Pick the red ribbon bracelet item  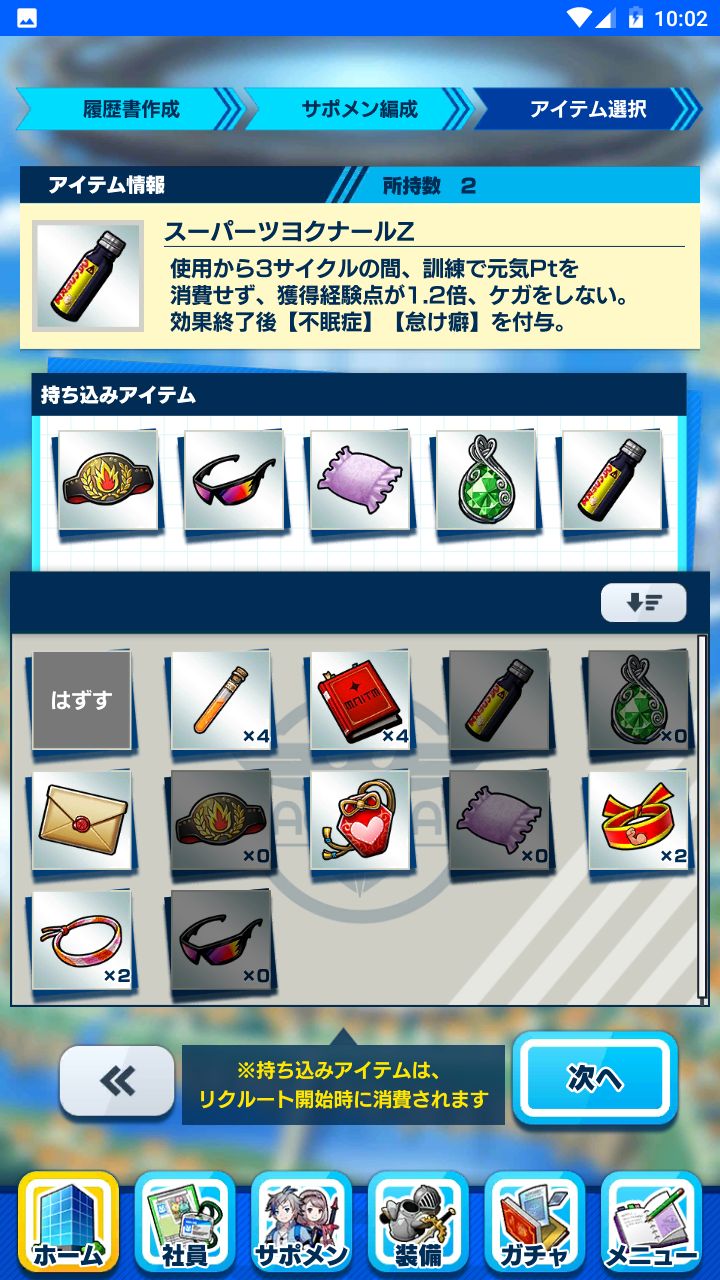coord(638,819)
